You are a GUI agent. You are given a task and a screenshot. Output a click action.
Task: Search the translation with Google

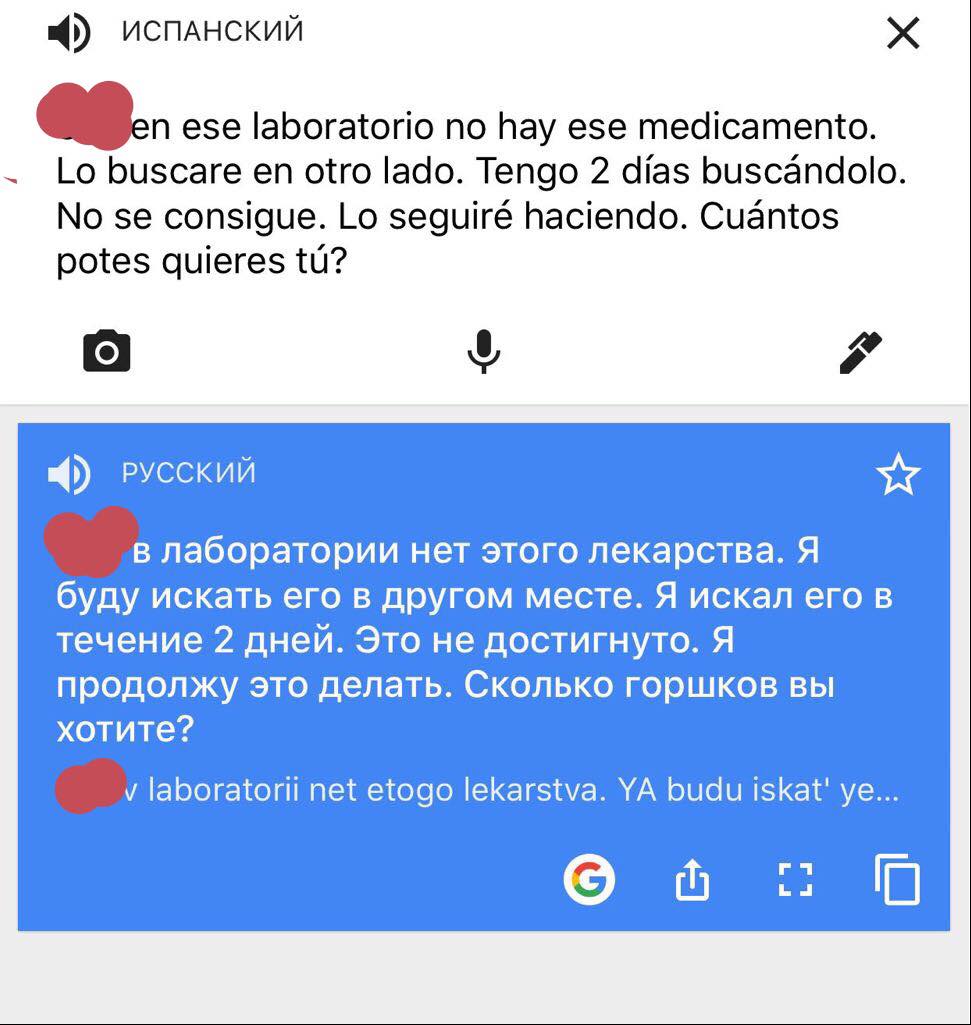(x=589, y=880)
